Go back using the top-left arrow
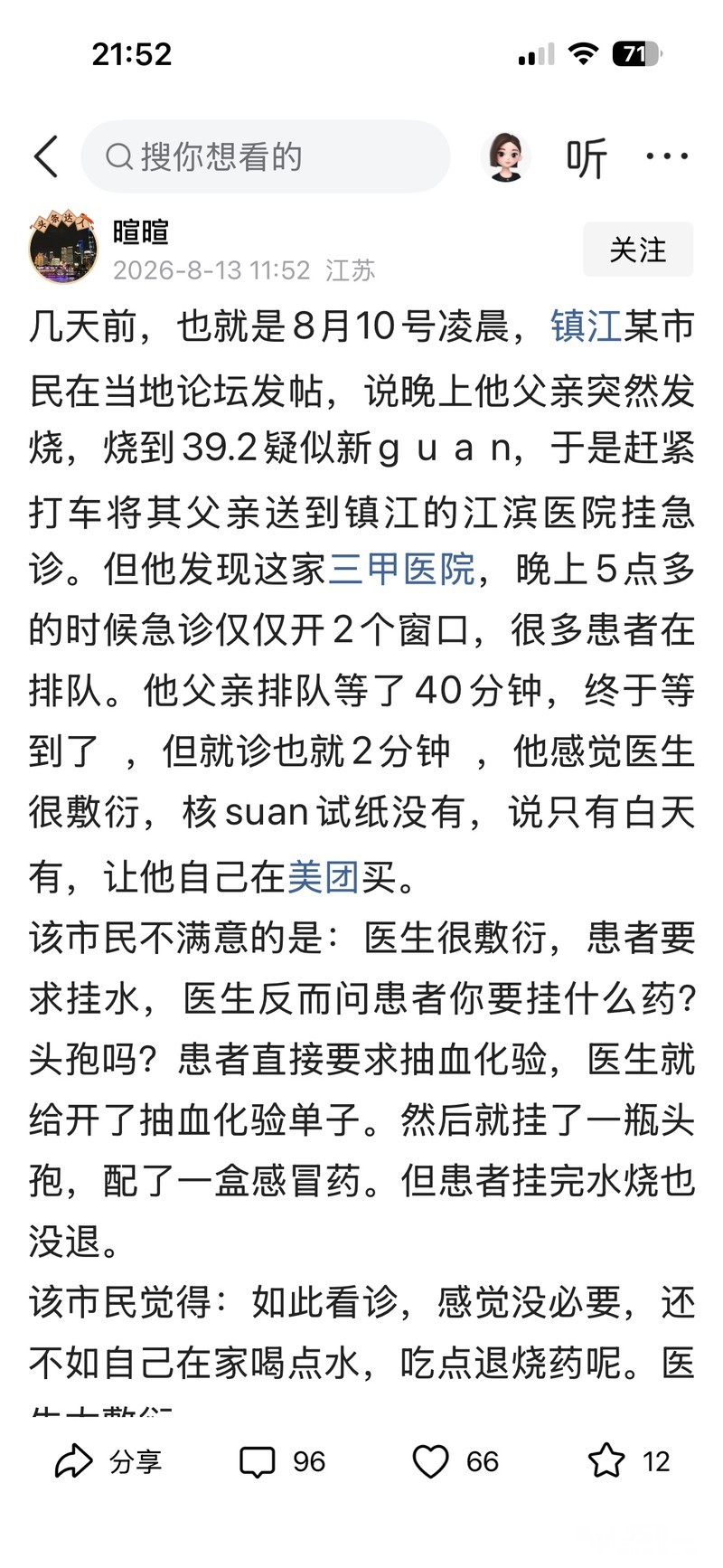The image size is (723, 1568). [x=46, y=156]
